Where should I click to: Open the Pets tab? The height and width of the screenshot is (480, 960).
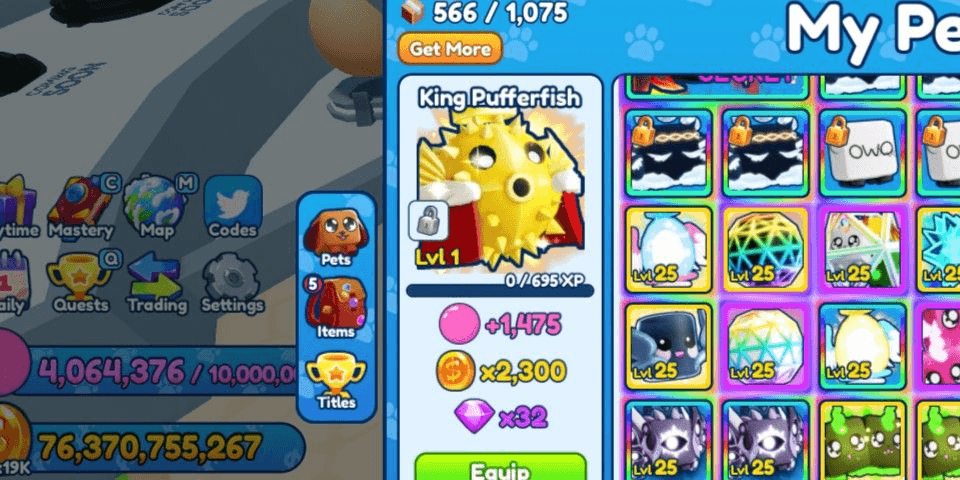coord(333,236)
